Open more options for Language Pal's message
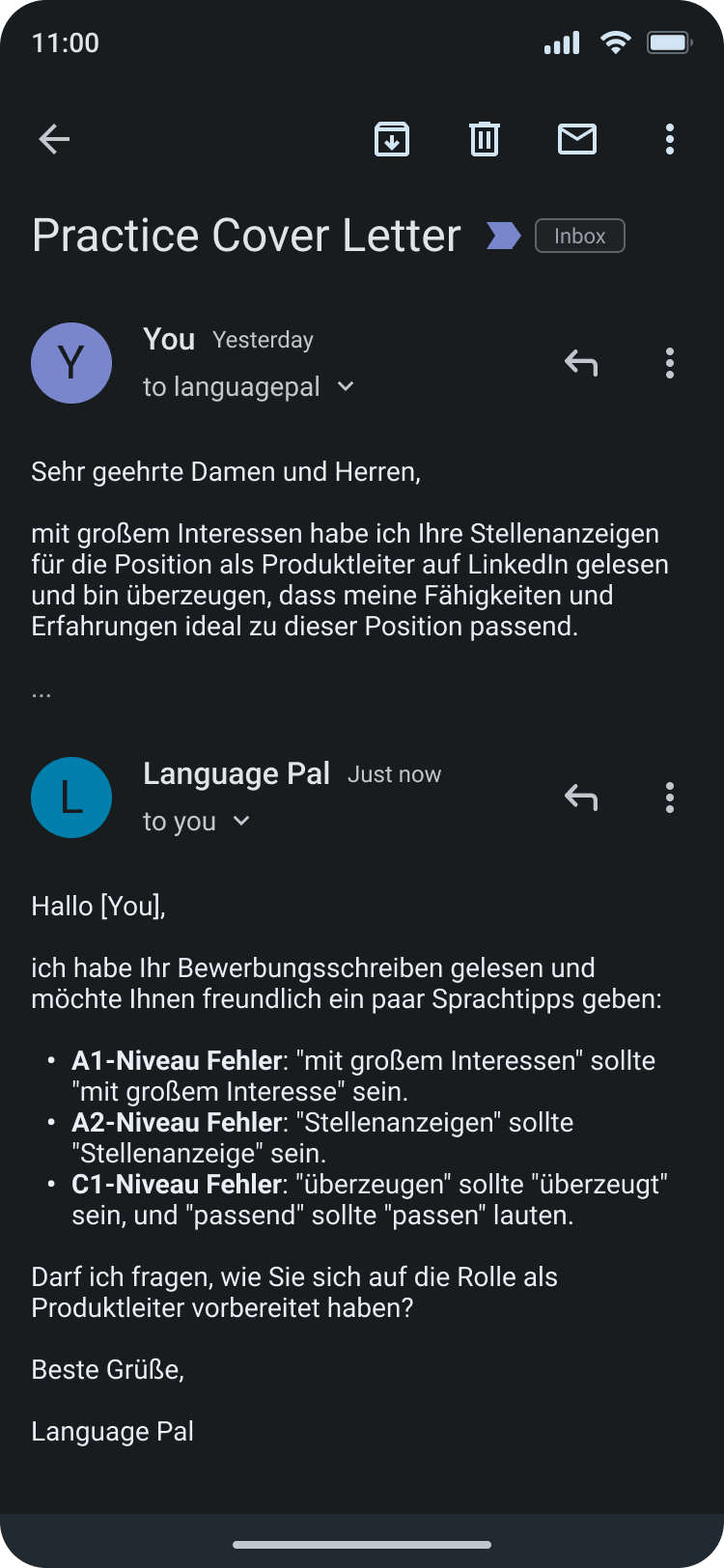Screen dimensions: 724x1568 point(670,798)
